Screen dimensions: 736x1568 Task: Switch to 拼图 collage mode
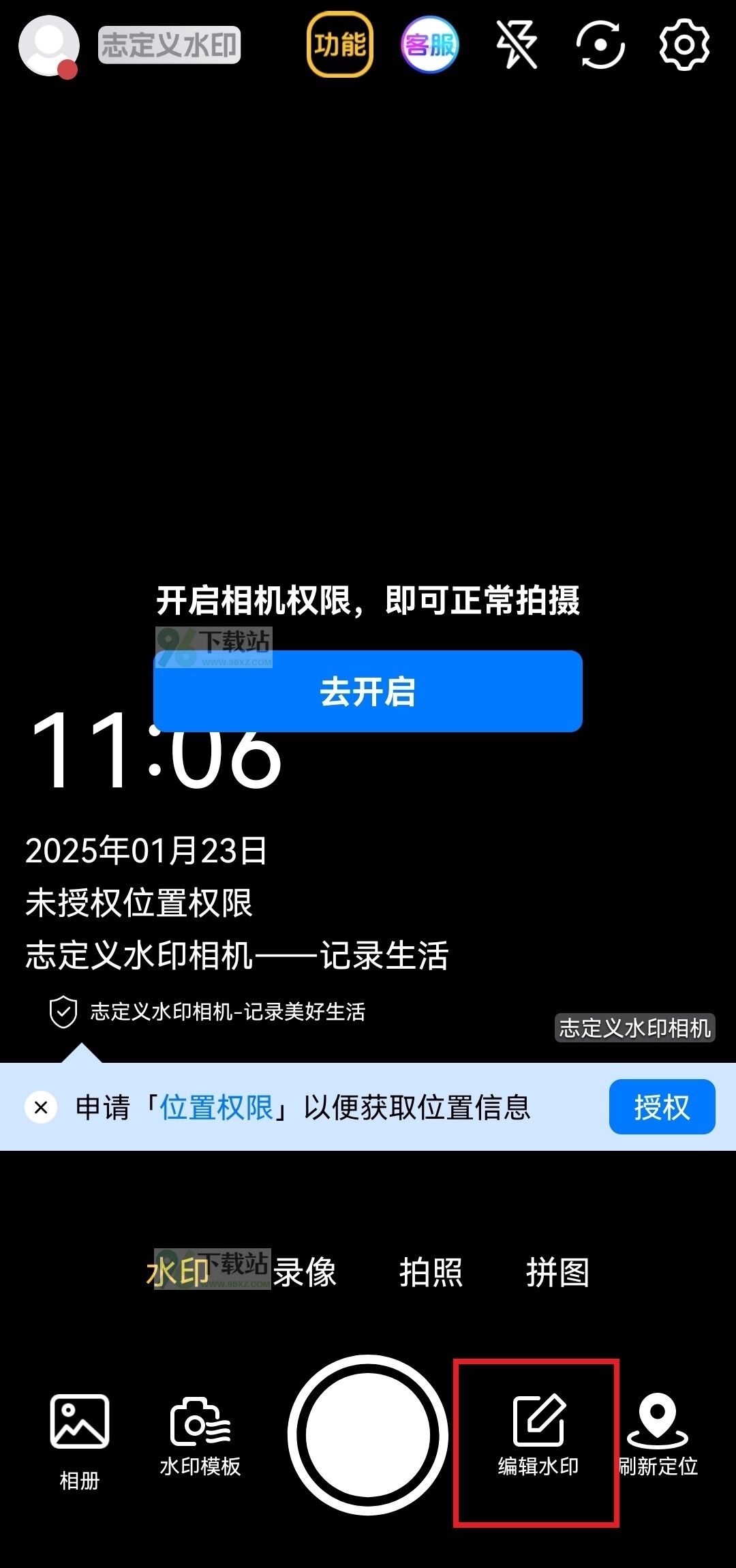pyautogui.click(x=557, y=1272)
